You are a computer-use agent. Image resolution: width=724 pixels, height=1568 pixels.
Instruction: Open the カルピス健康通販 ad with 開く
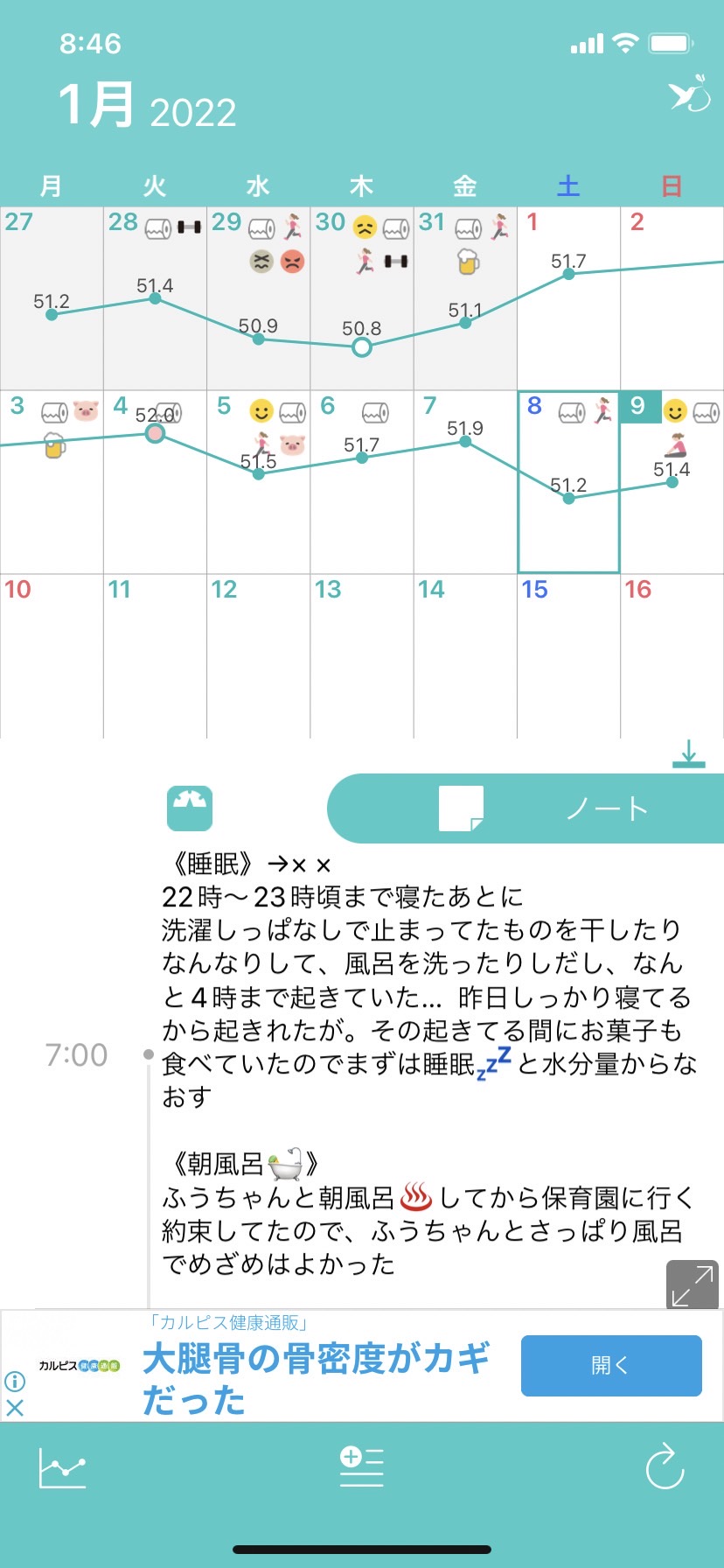pyautogui.click(x=611, y=1365)
